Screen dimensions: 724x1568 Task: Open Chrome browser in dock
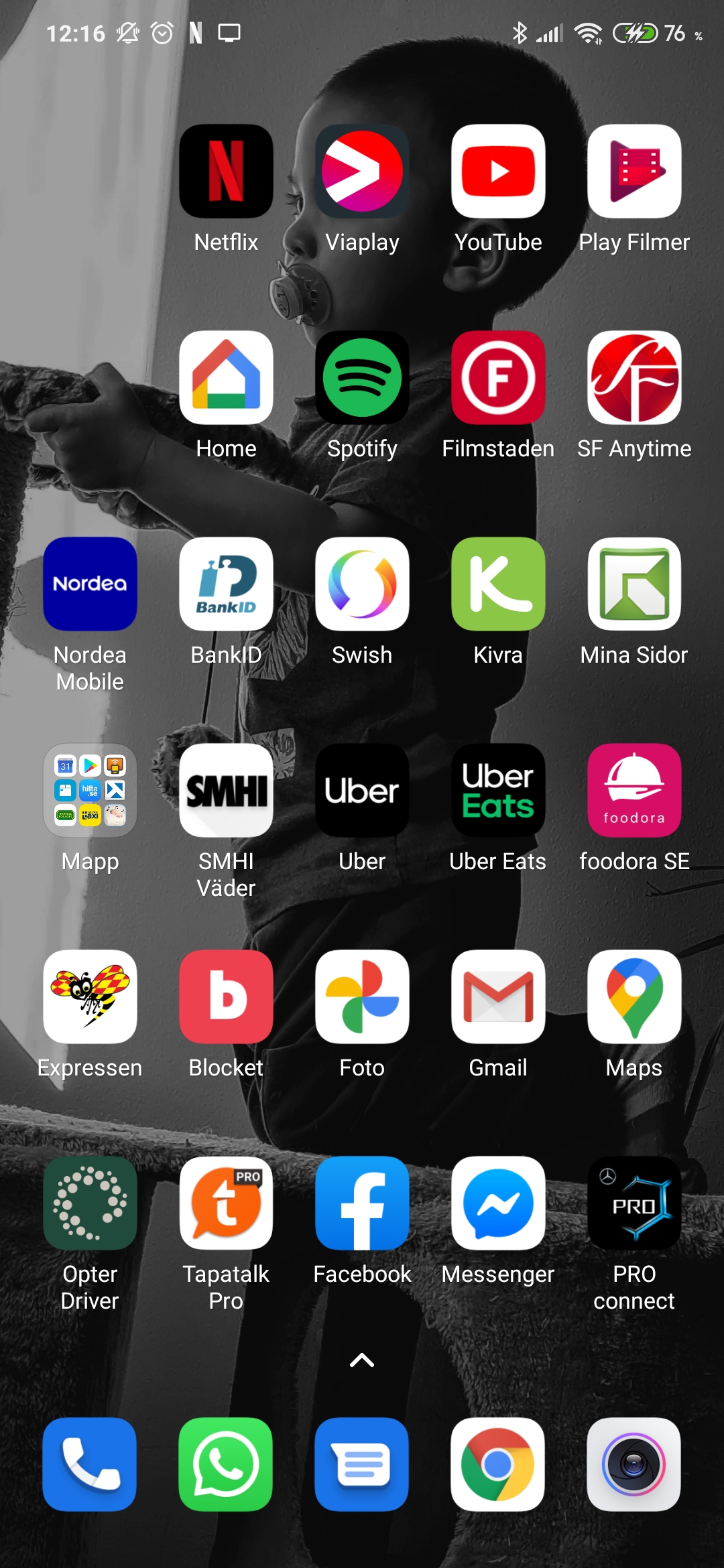[498, 1465]
